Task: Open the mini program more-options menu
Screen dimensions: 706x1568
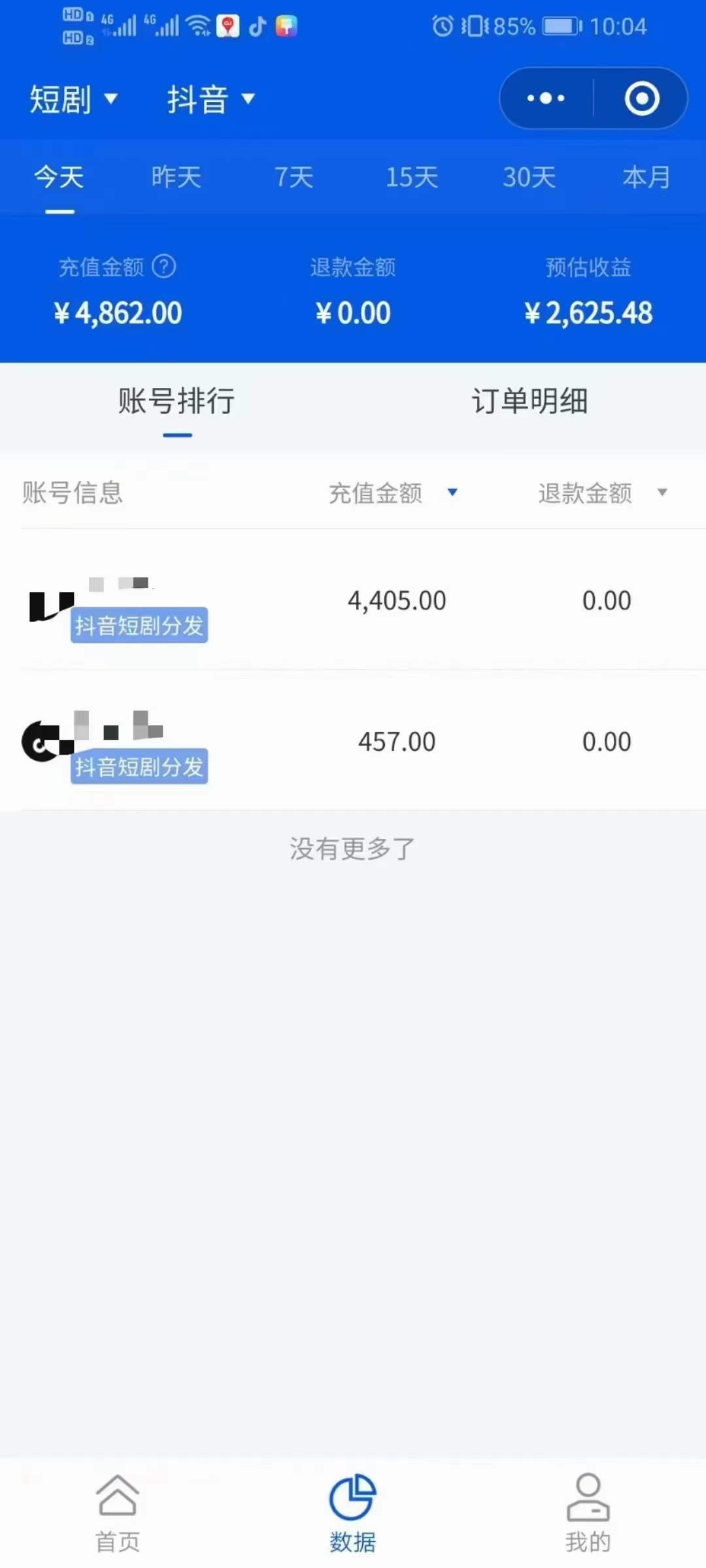Action: pyautogui.click(x=546, y=99)
